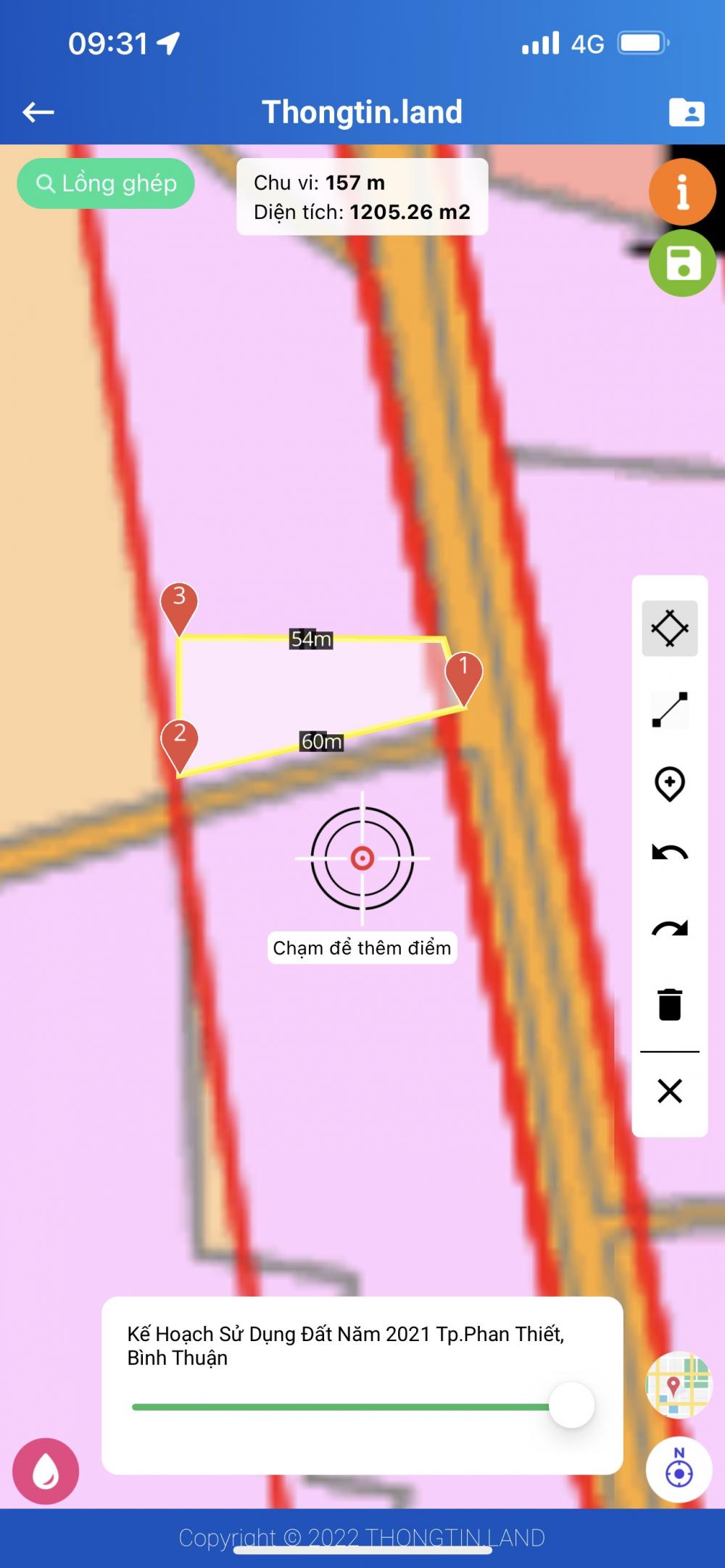This screenshot has width=725, height=1568.
Task: Open the saved folder icon
Action: point(686,112)
